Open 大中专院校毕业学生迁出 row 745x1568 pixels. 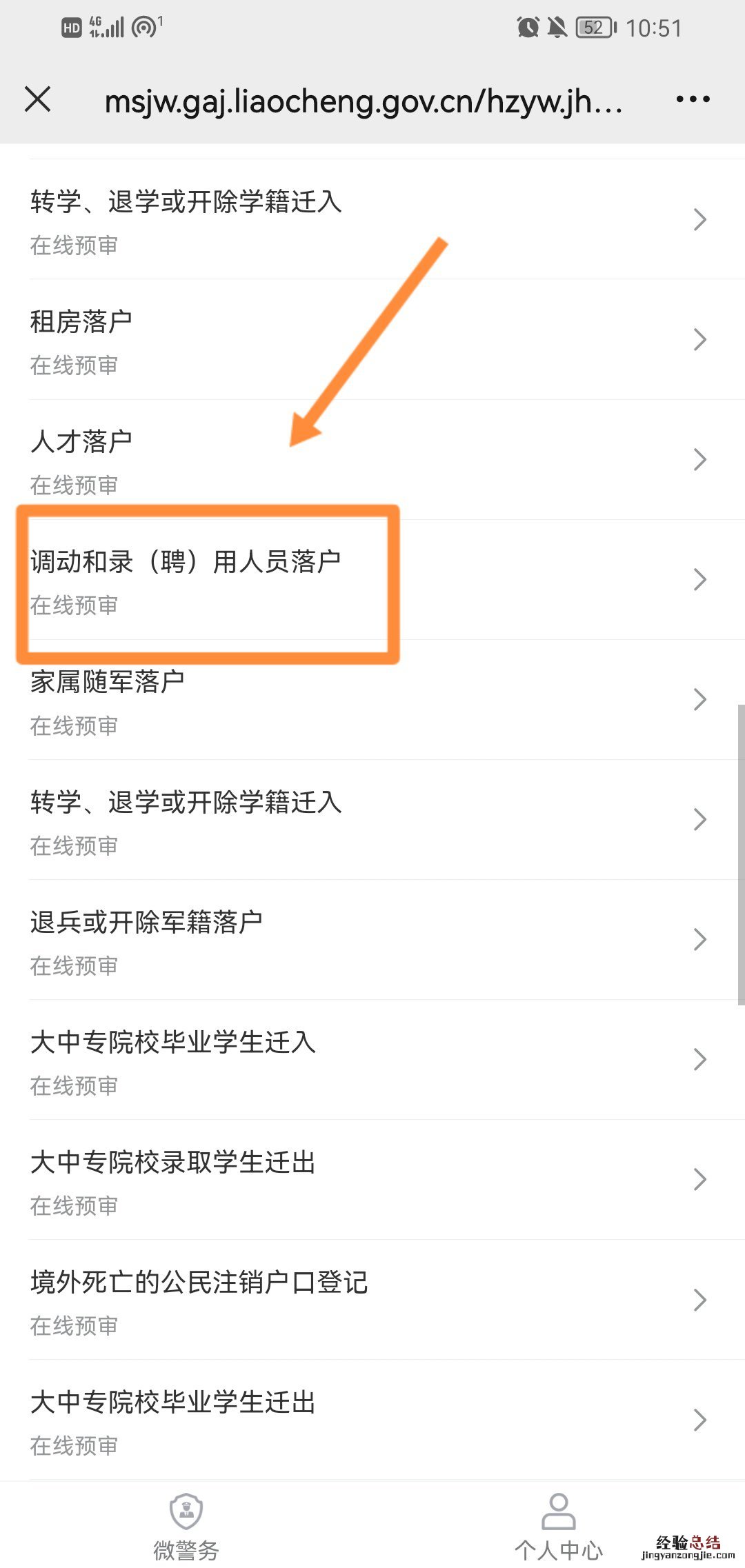tap(372, 1420)
